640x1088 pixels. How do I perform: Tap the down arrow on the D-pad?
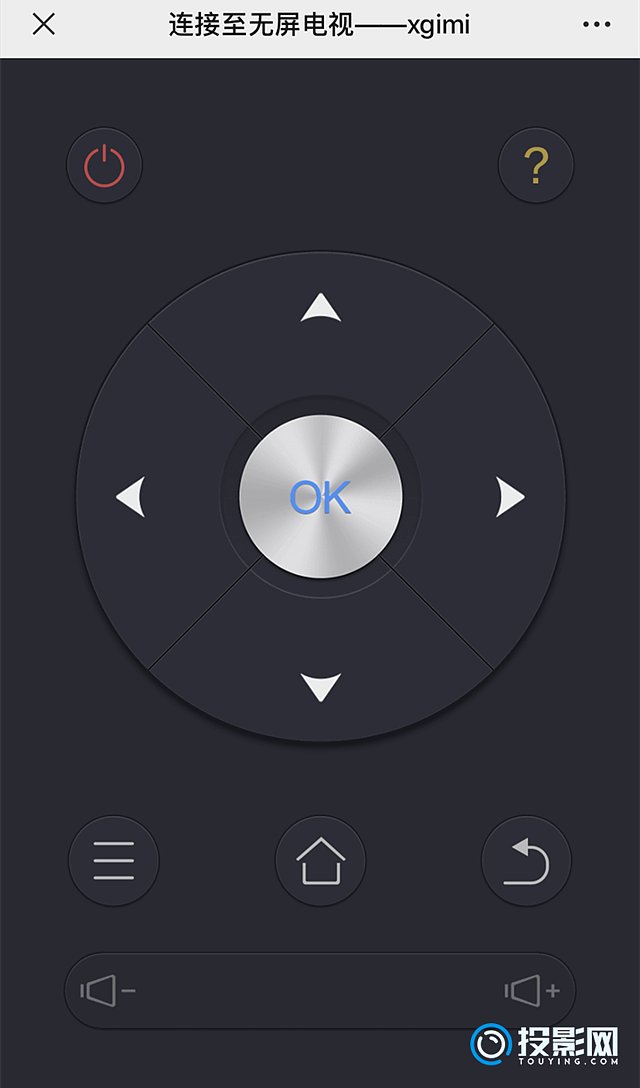[x=321, y=687]
